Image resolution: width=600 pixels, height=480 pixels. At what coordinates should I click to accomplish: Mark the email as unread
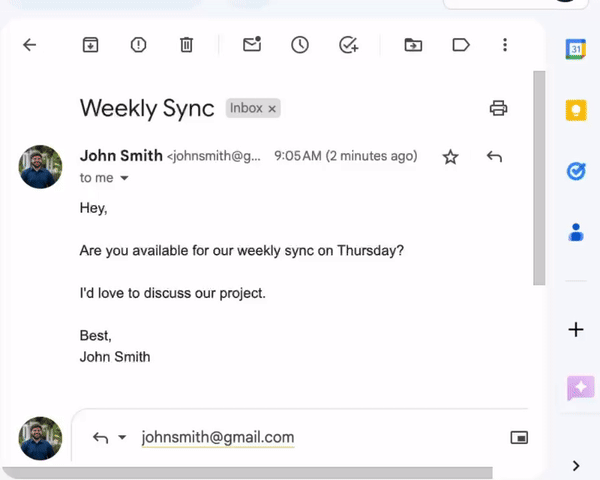252,45
